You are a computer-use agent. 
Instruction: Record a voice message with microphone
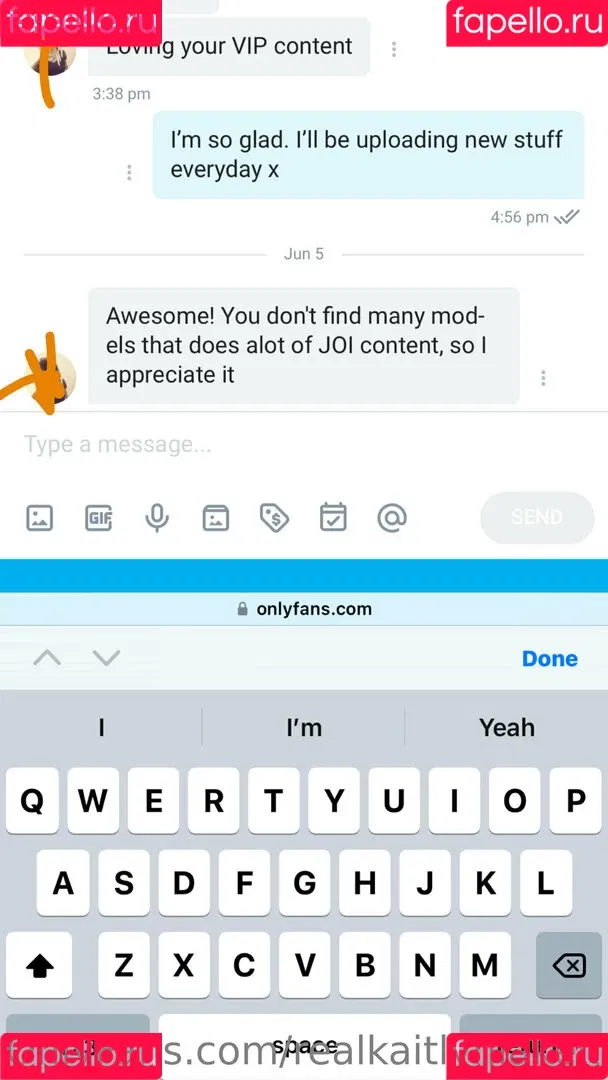(x=156, y=518)
